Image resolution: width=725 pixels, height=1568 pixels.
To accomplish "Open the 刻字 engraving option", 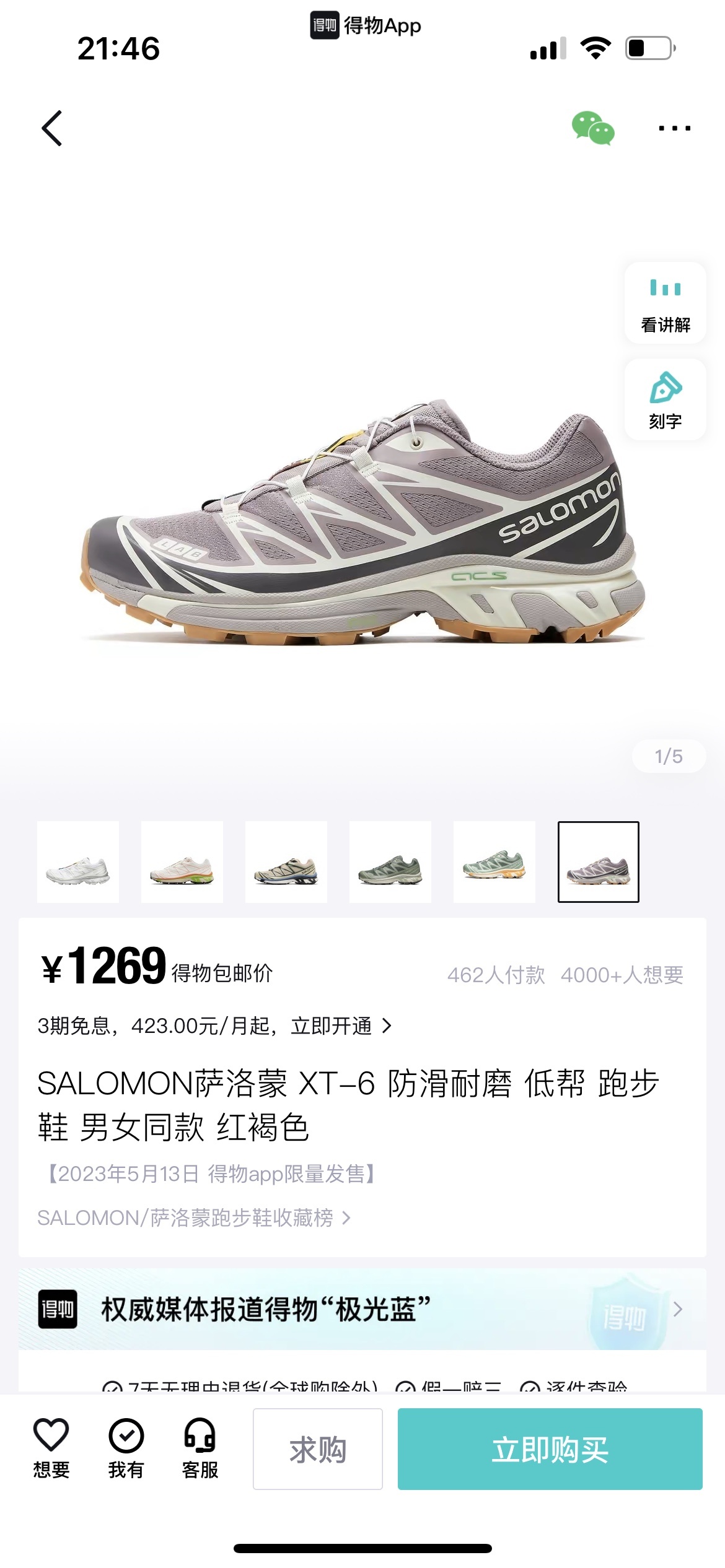I will pyautogui.click(x=665, y=400).
